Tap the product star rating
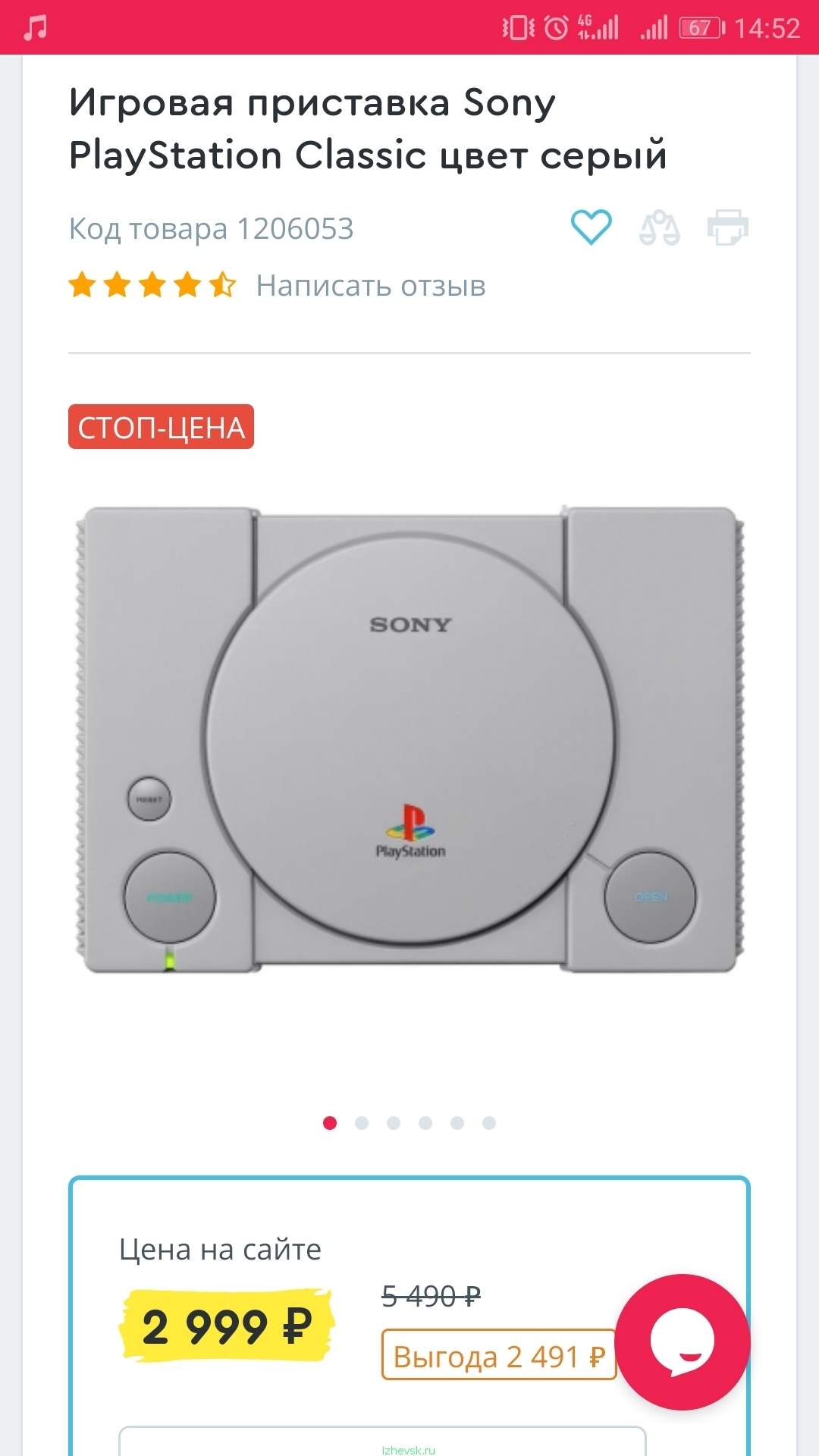The width and height of the screenshot is (819, 1456). click(152, 286)
